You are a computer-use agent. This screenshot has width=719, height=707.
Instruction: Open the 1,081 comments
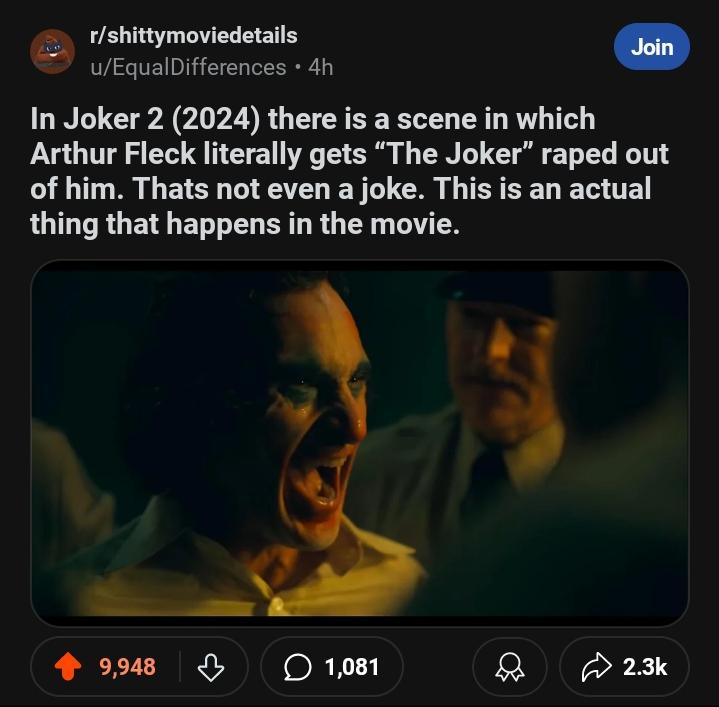coord(332,666)
